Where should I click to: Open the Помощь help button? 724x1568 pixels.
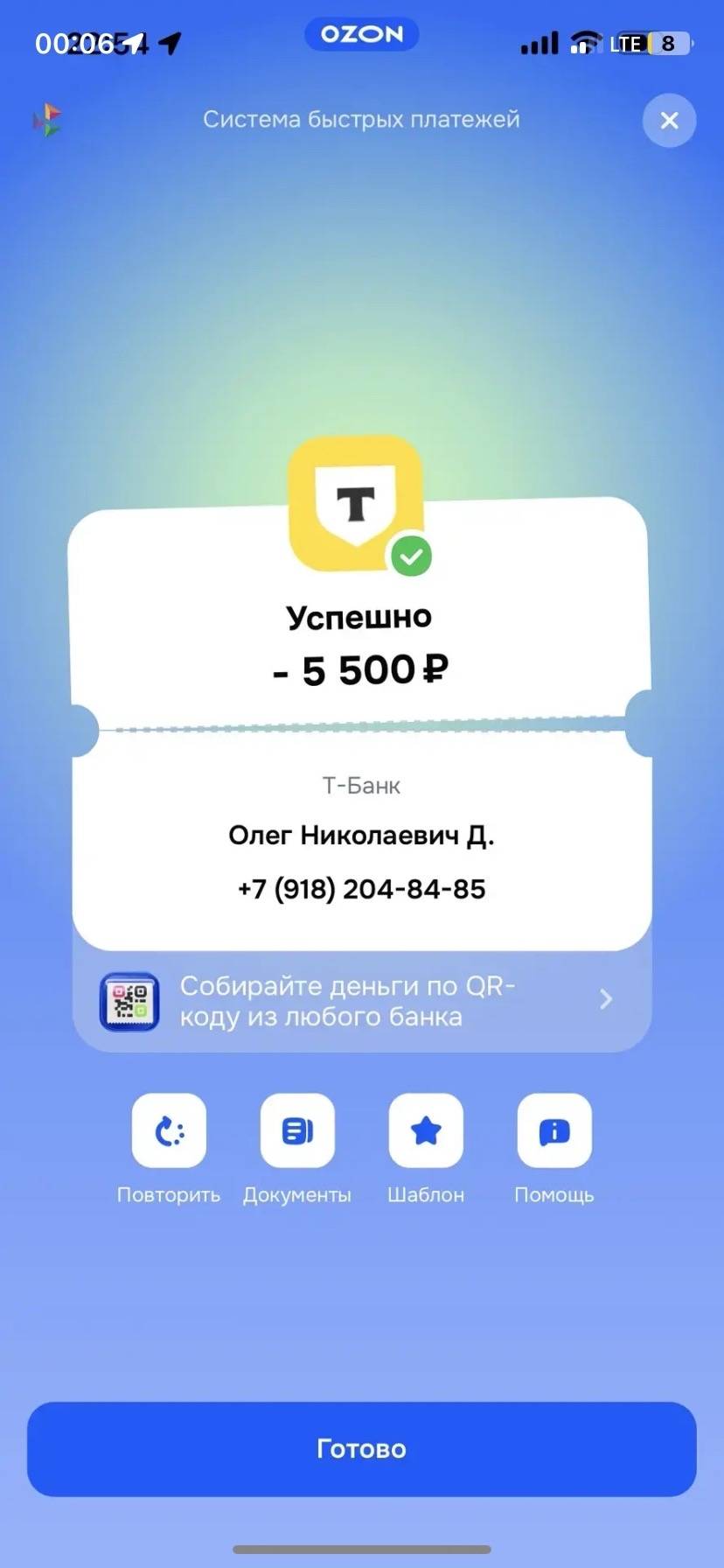pos(554,1130)
